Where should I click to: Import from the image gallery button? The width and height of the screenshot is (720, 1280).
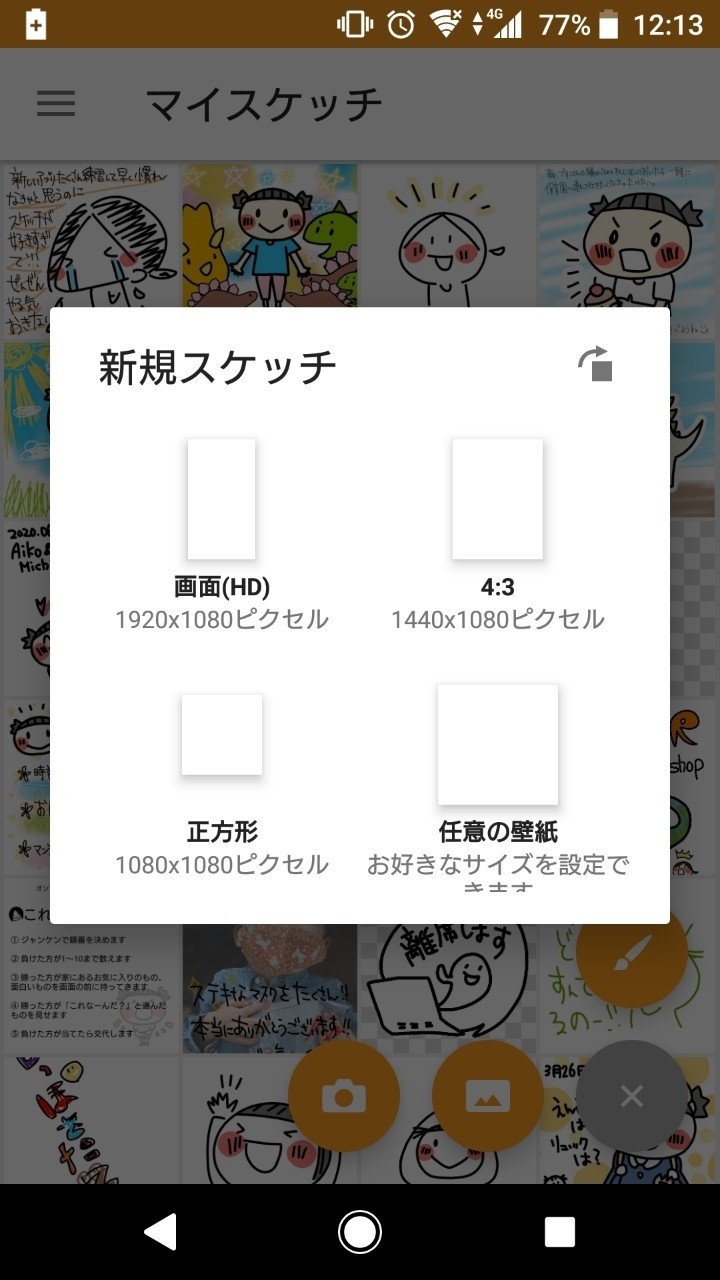coord(488,1096)
